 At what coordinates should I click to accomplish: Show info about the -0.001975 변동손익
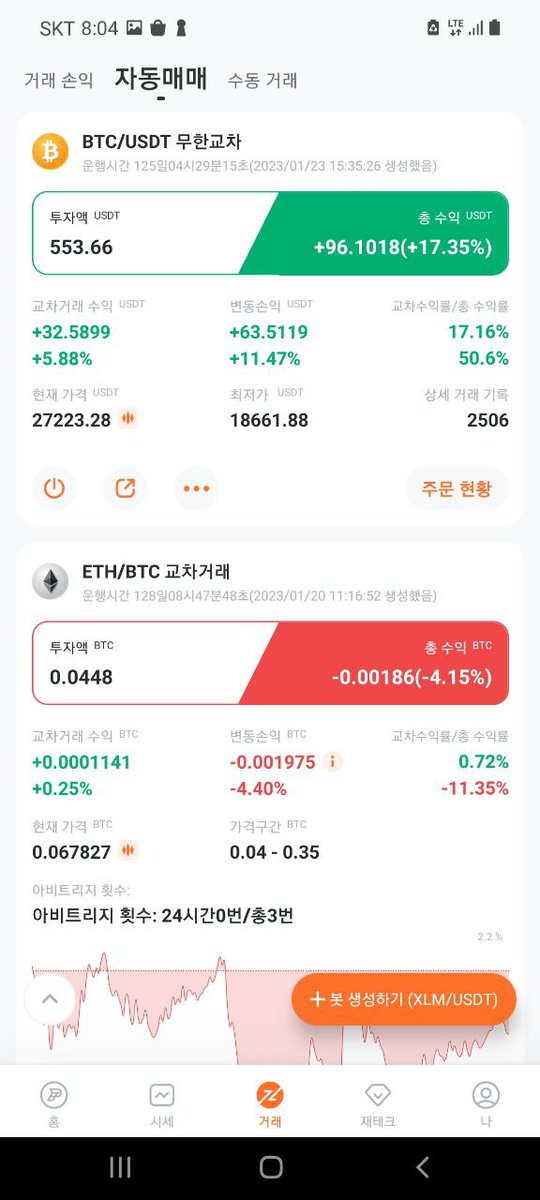[333, 762]
